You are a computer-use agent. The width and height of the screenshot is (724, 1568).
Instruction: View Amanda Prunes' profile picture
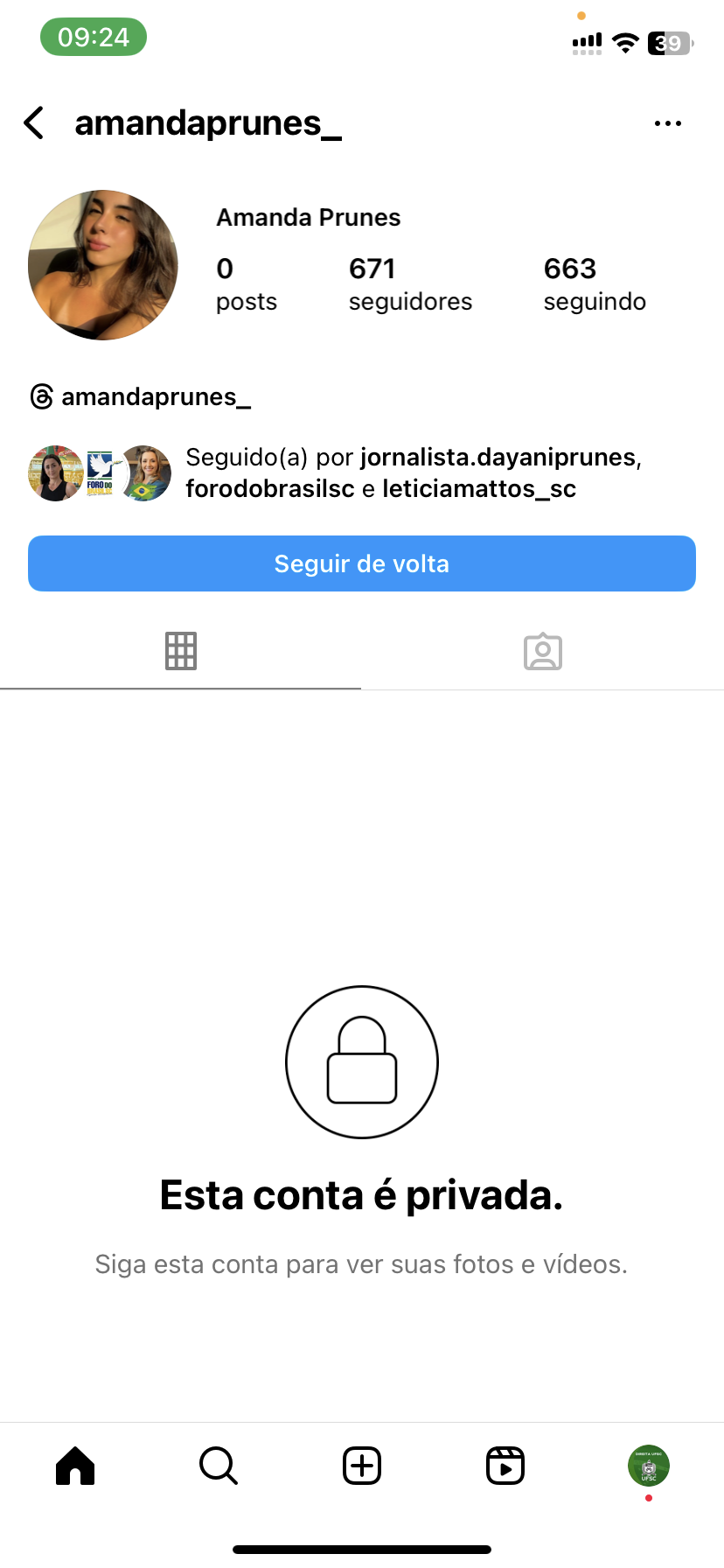point(103,265)
